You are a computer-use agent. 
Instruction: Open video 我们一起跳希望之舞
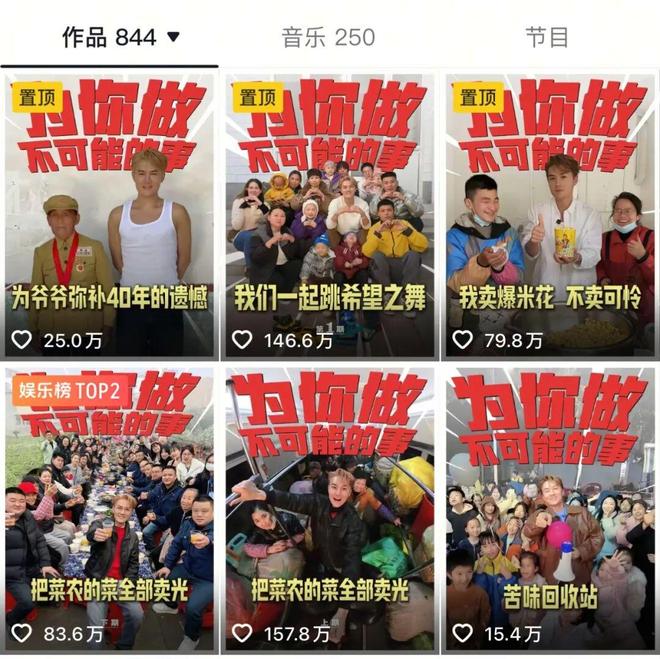(x=329, y=215)
